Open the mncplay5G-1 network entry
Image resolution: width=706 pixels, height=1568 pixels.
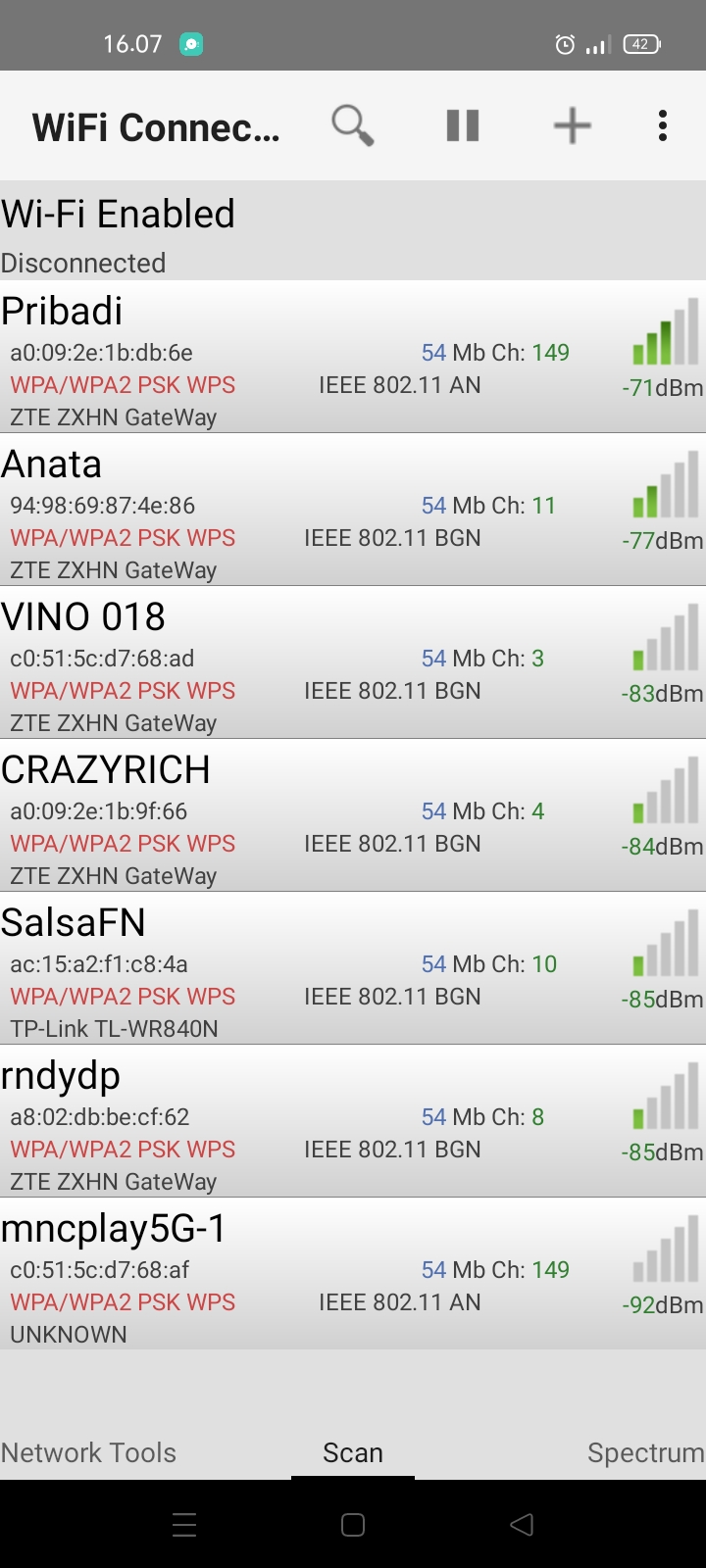tap(353, 1275)
